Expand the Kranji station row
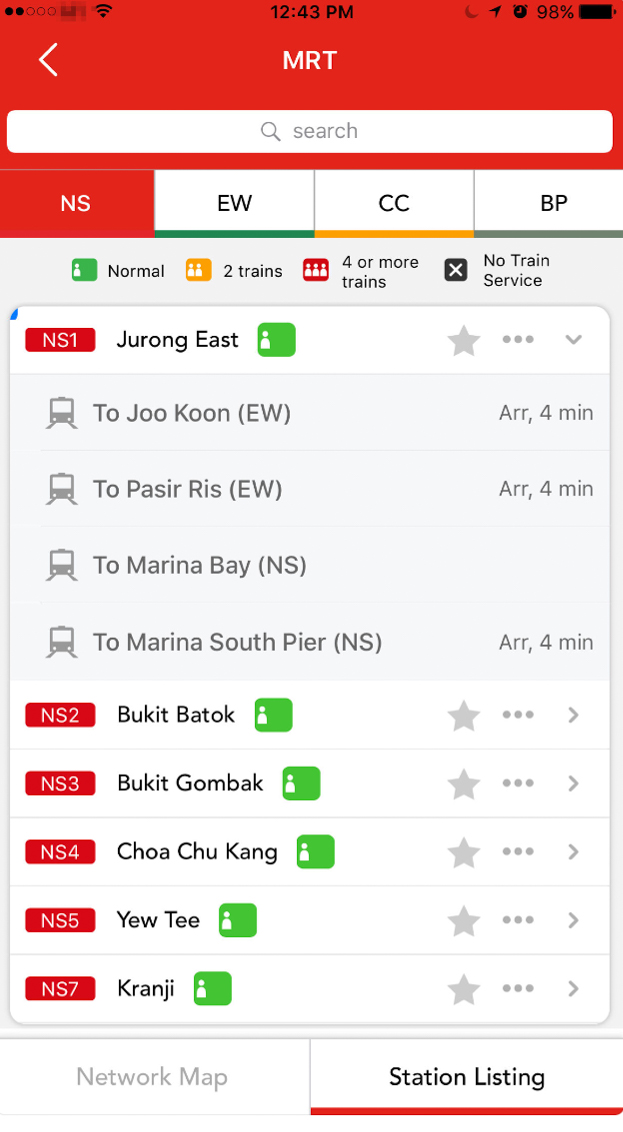 573,989
